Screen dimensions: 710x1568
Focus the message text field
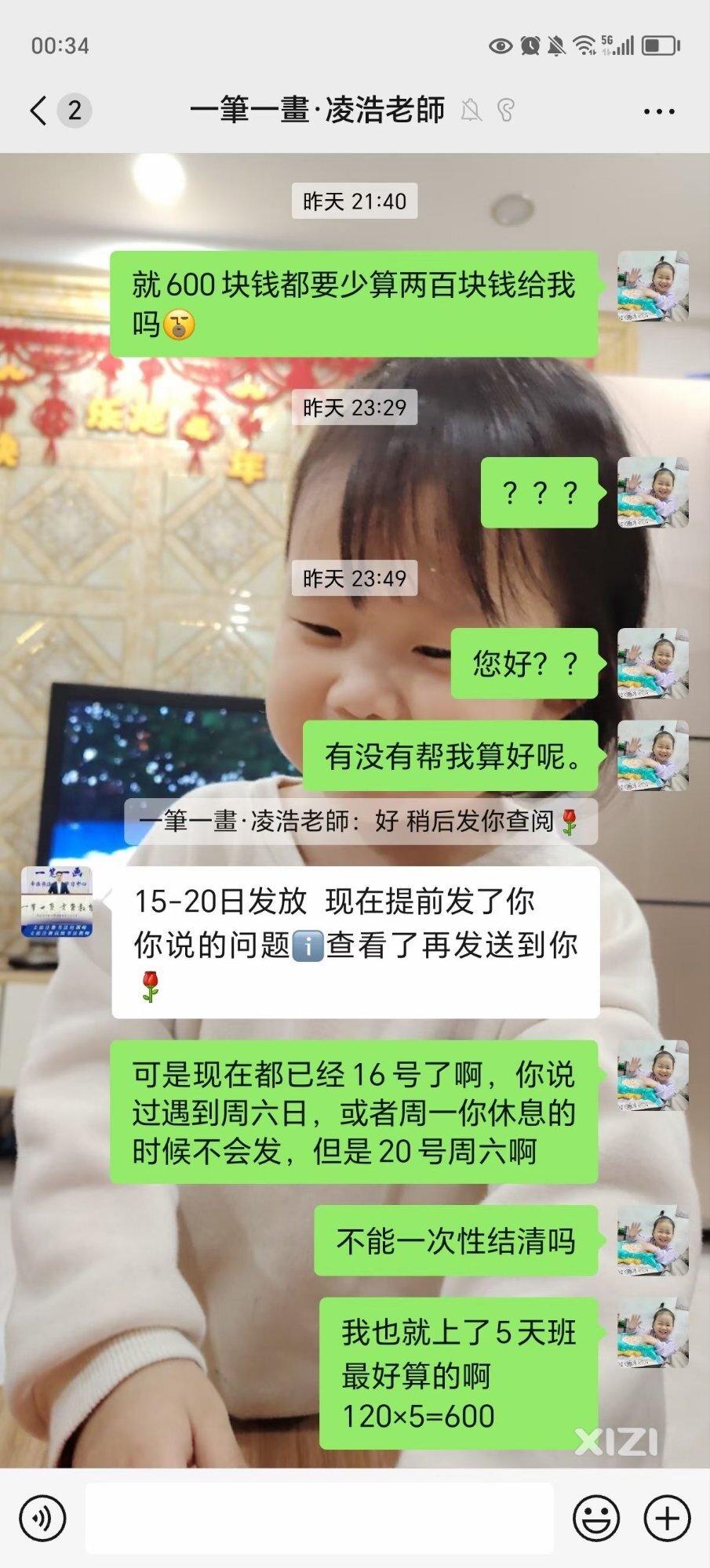(x=319, y=1519)
